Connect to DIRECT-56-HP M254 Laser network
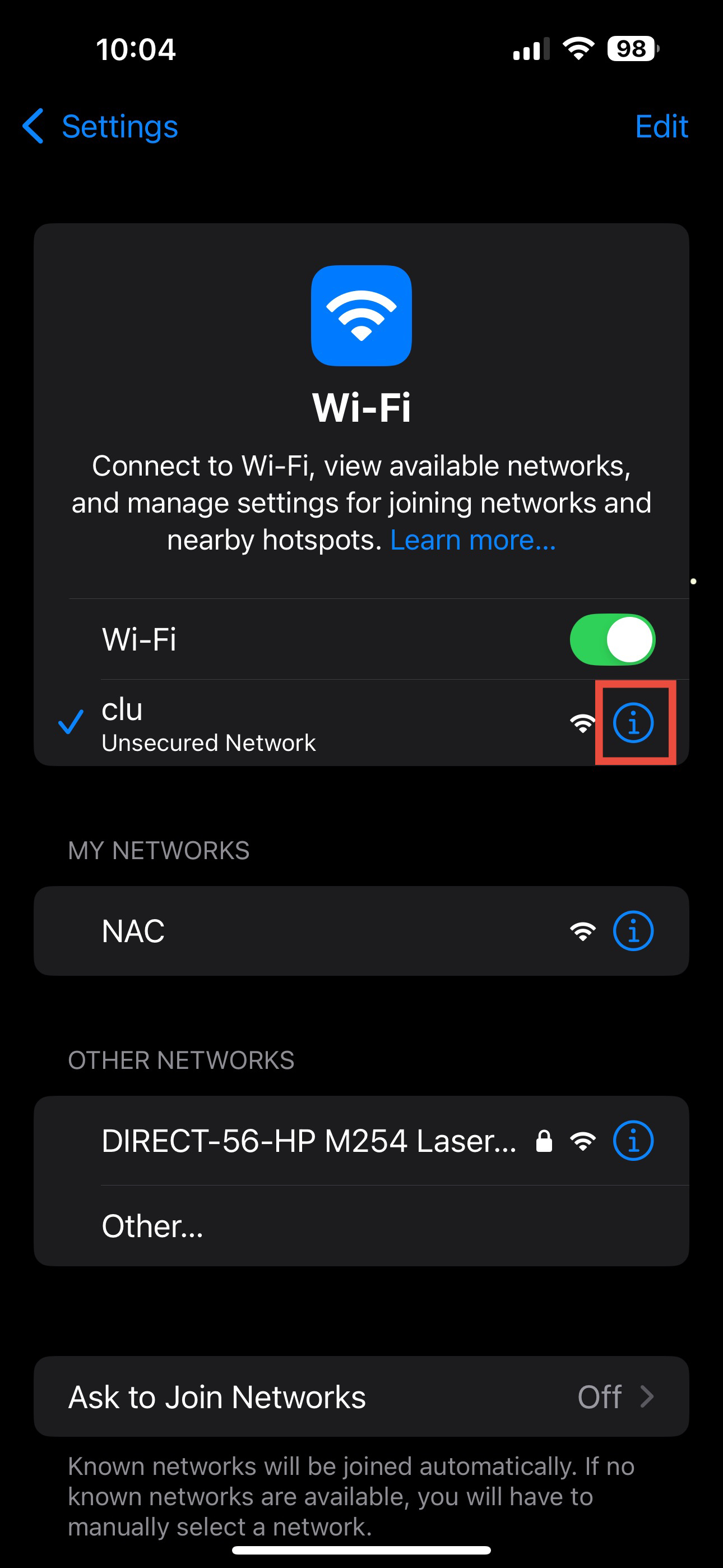Viewport: 723px width, 1568px height. tap(309, 1141)
